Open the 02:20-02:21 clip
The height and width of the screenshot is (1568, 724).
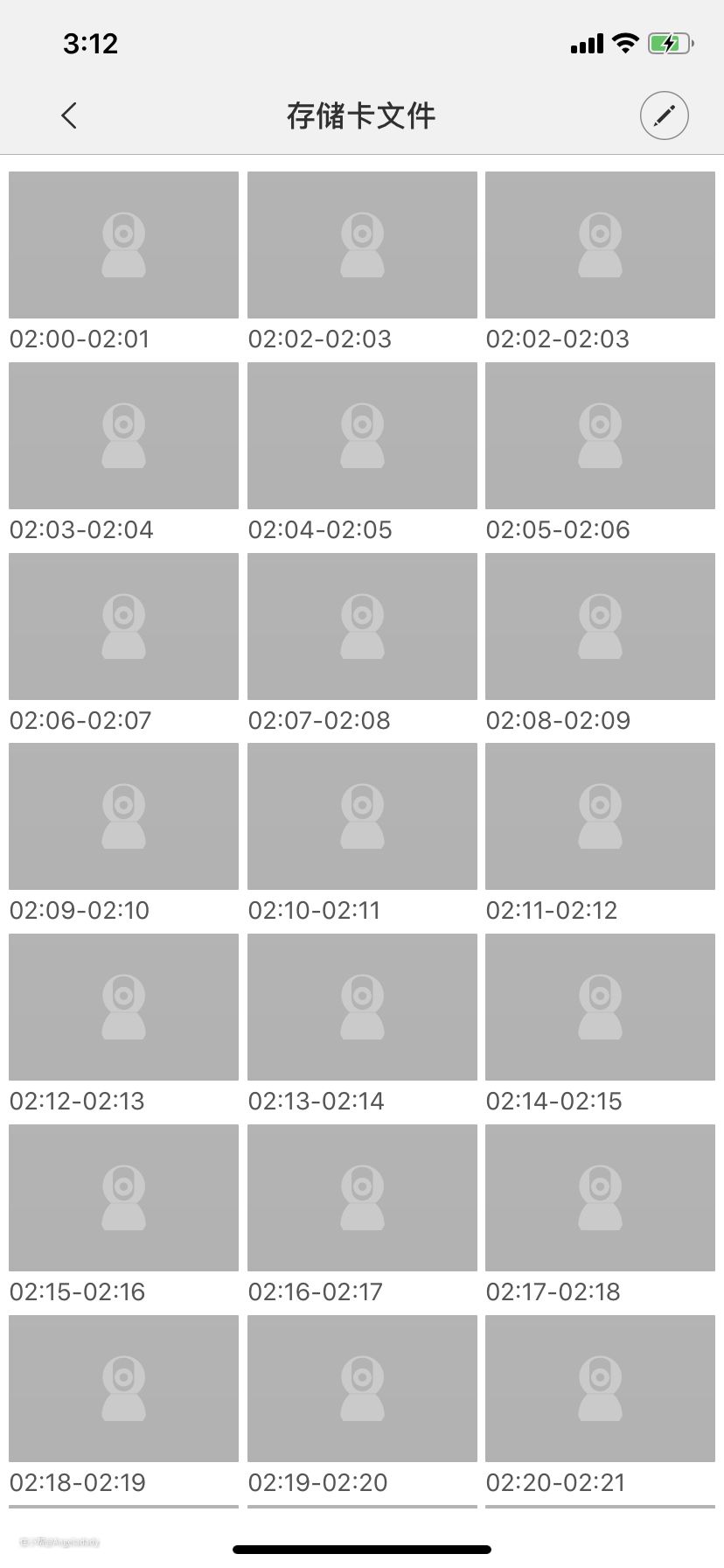pyautogui.click(x=600, y=1389)
